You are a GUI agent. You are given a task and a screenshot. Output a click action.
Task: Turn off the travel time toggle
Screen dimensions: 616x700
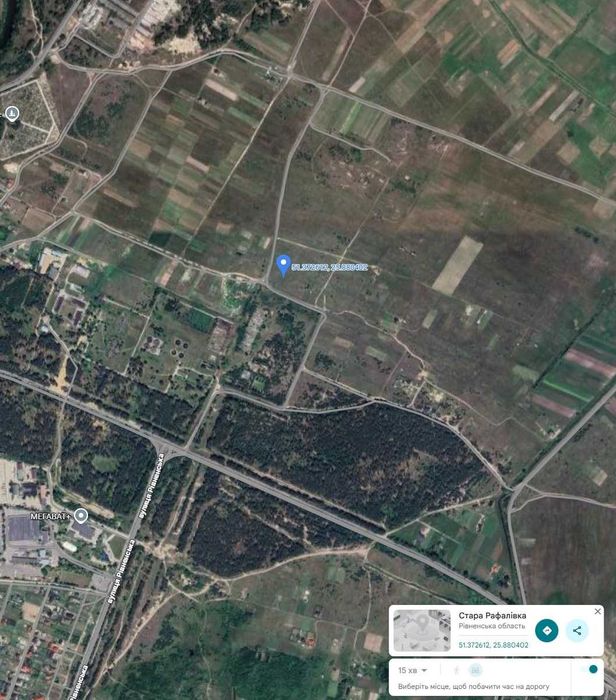591,669
